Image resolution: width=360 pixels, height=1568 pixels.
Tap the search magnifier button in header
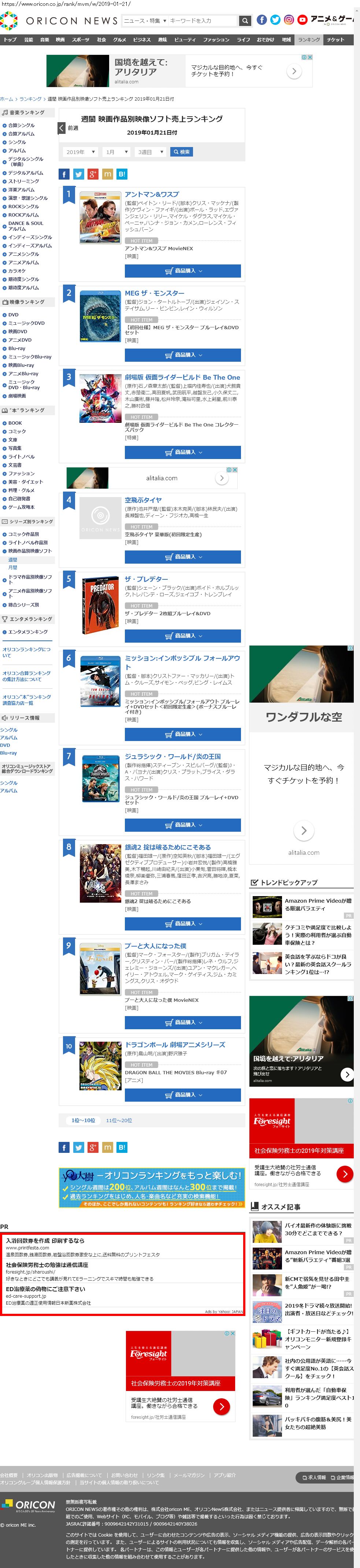tap(245, 21)
